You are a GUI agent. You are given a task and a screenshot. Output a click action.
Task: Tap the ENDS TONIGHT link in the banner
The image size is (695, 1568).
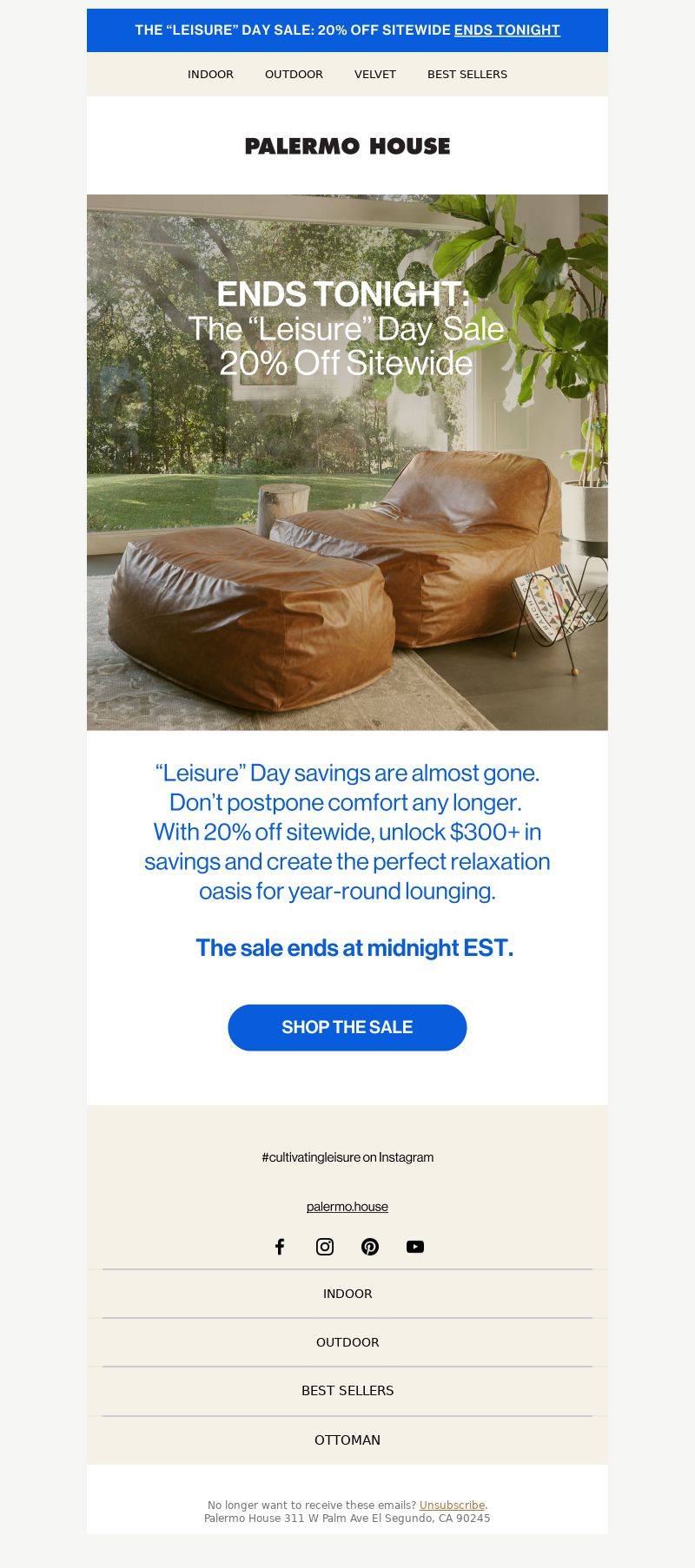click(x=506, y=30)
